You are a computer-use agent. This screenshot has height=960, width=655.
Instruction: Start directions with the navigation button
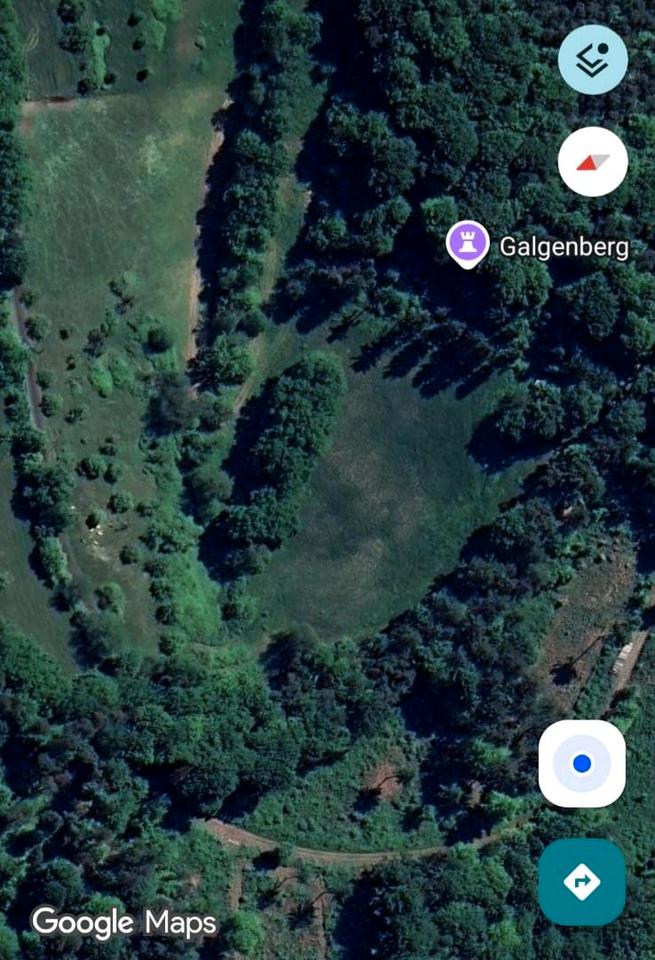582,882
